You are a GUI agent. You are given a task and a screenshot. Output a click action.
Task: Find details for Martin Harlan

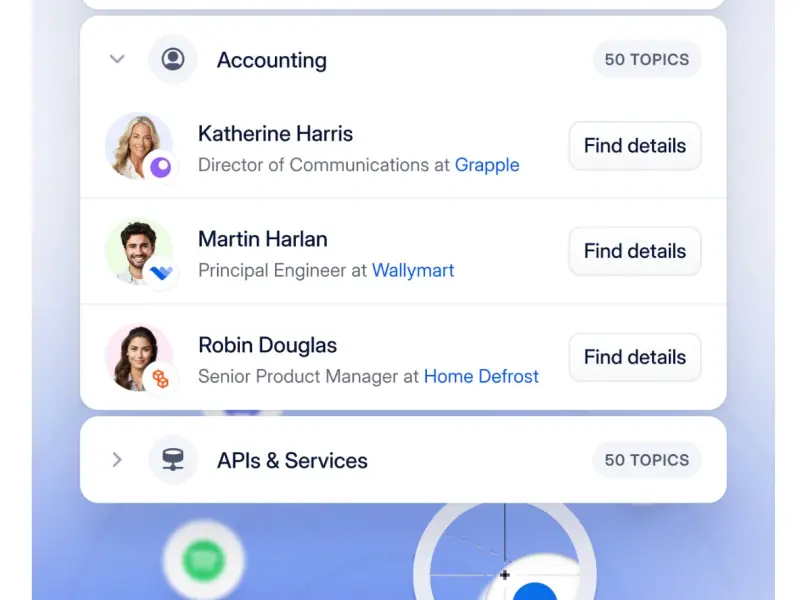[x=634, y=251]
